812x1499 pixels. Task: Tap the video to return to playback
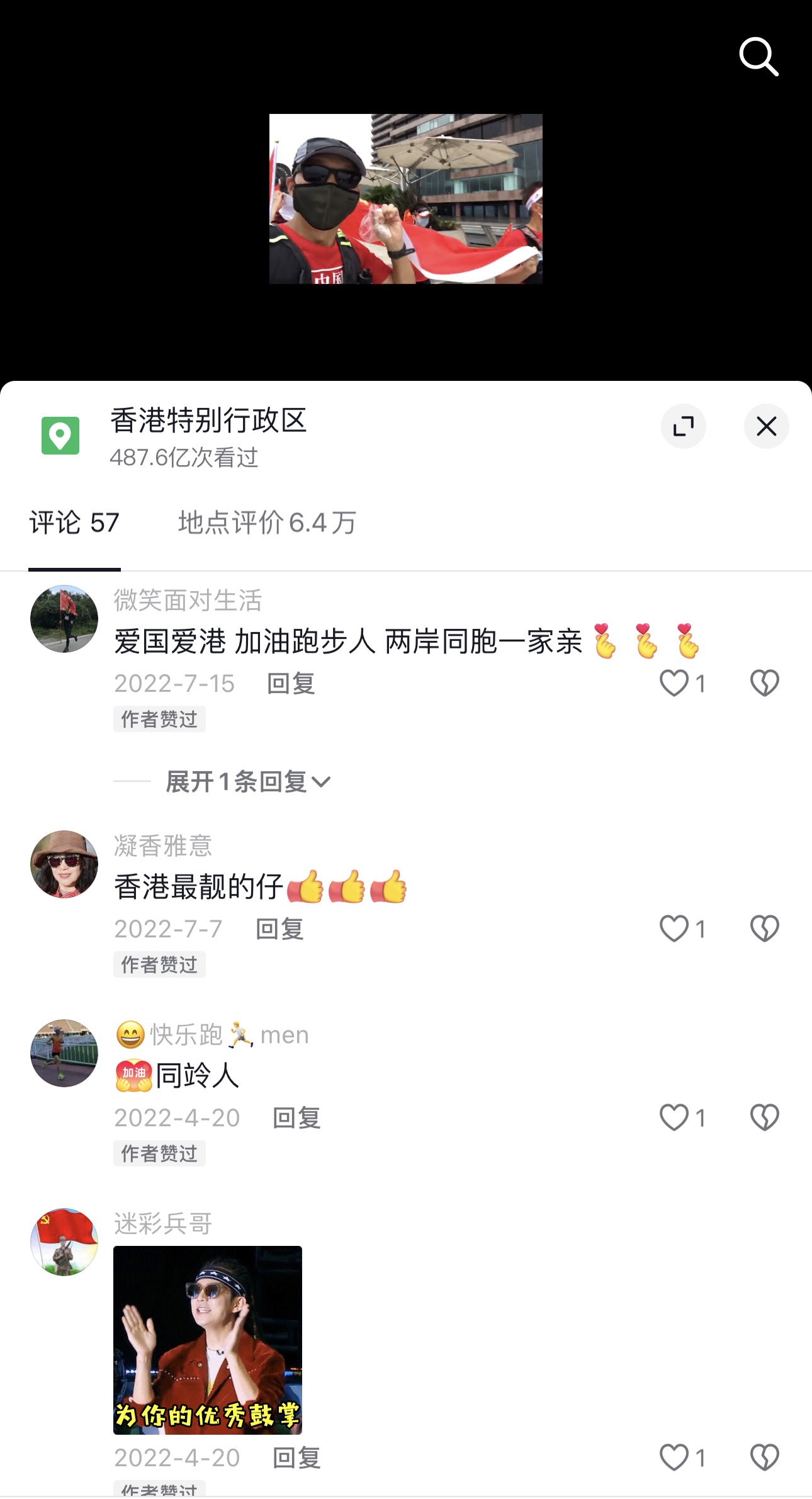(405, 199)
